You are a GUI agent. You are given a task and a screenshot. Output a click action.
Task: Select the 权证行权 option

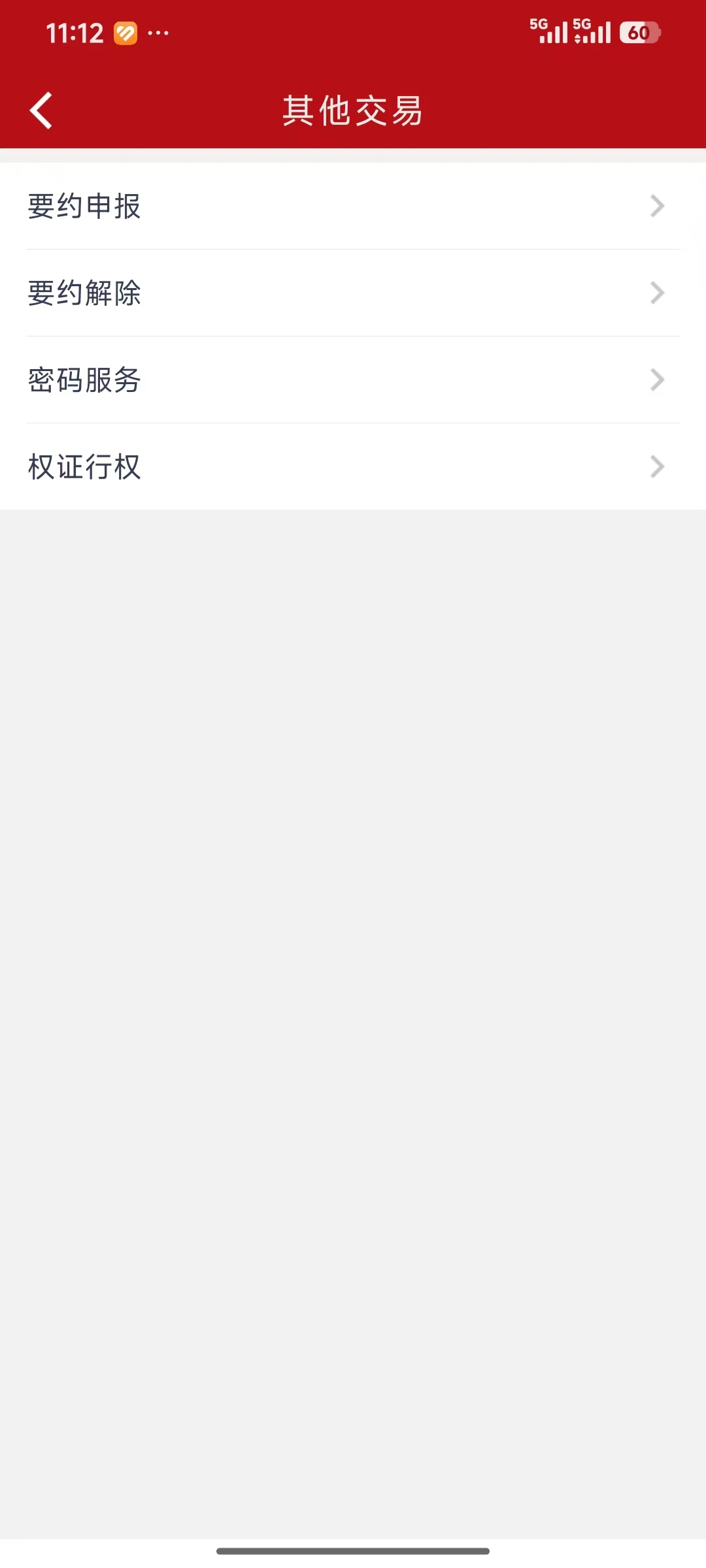pyautogui.click(x=353, y=466)
